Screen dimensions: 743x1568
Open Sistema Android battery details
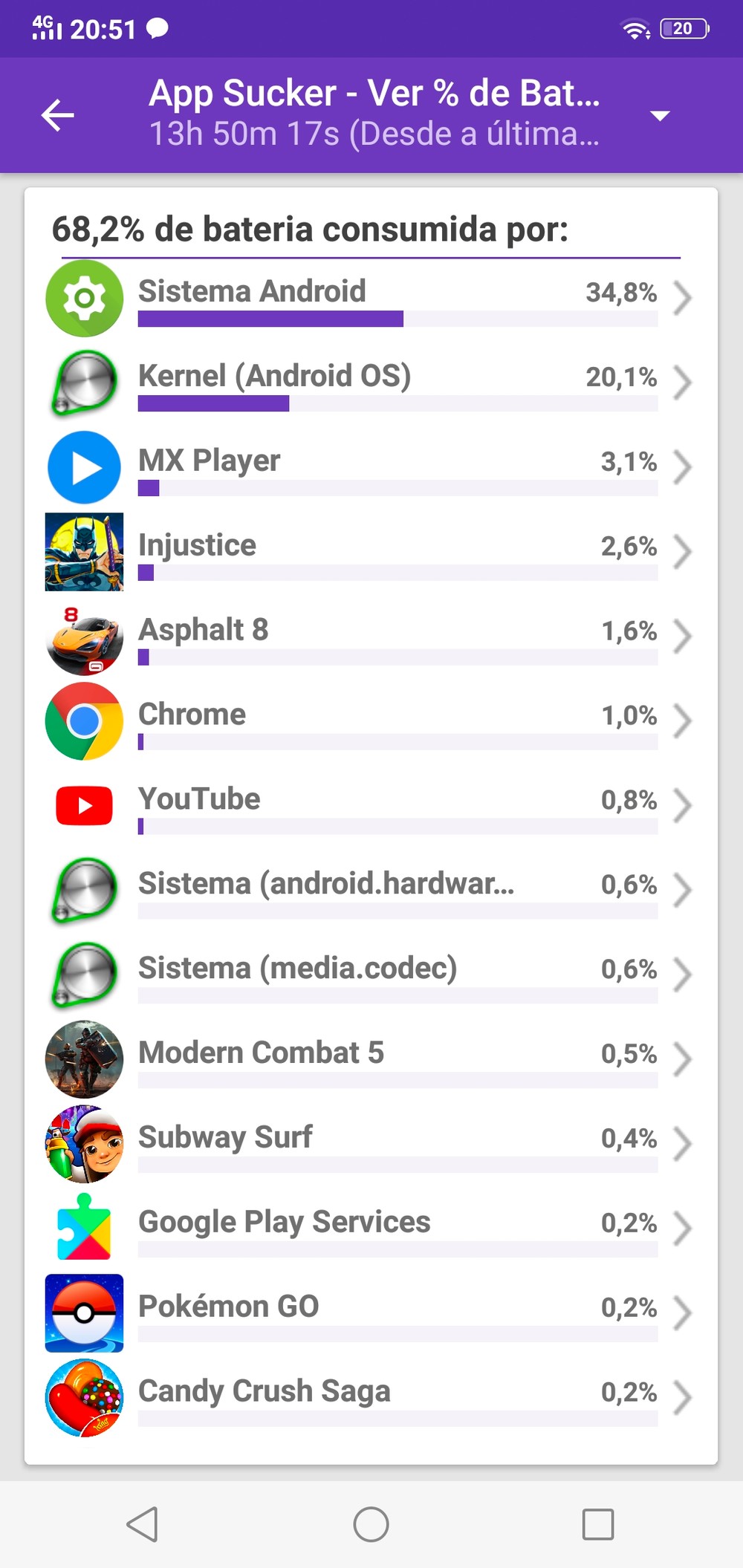tap(371, 299)
